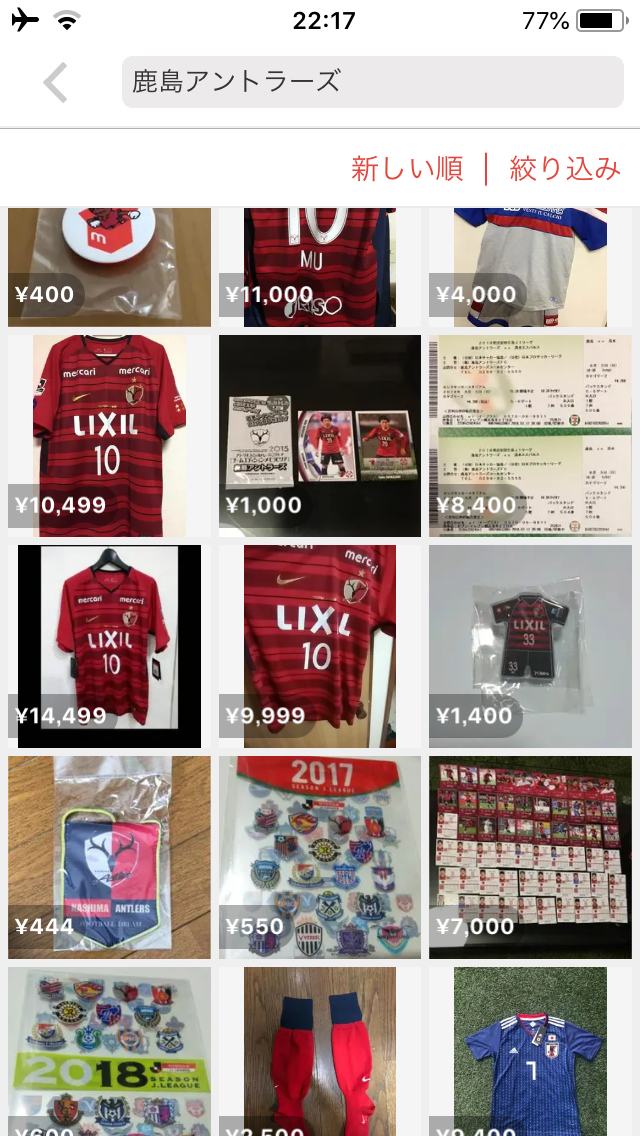Image resolution: width=640 pixels, height=1136 pixels.
Task: Select the blue number 7 jersey listing
Action: (530, 1050)
